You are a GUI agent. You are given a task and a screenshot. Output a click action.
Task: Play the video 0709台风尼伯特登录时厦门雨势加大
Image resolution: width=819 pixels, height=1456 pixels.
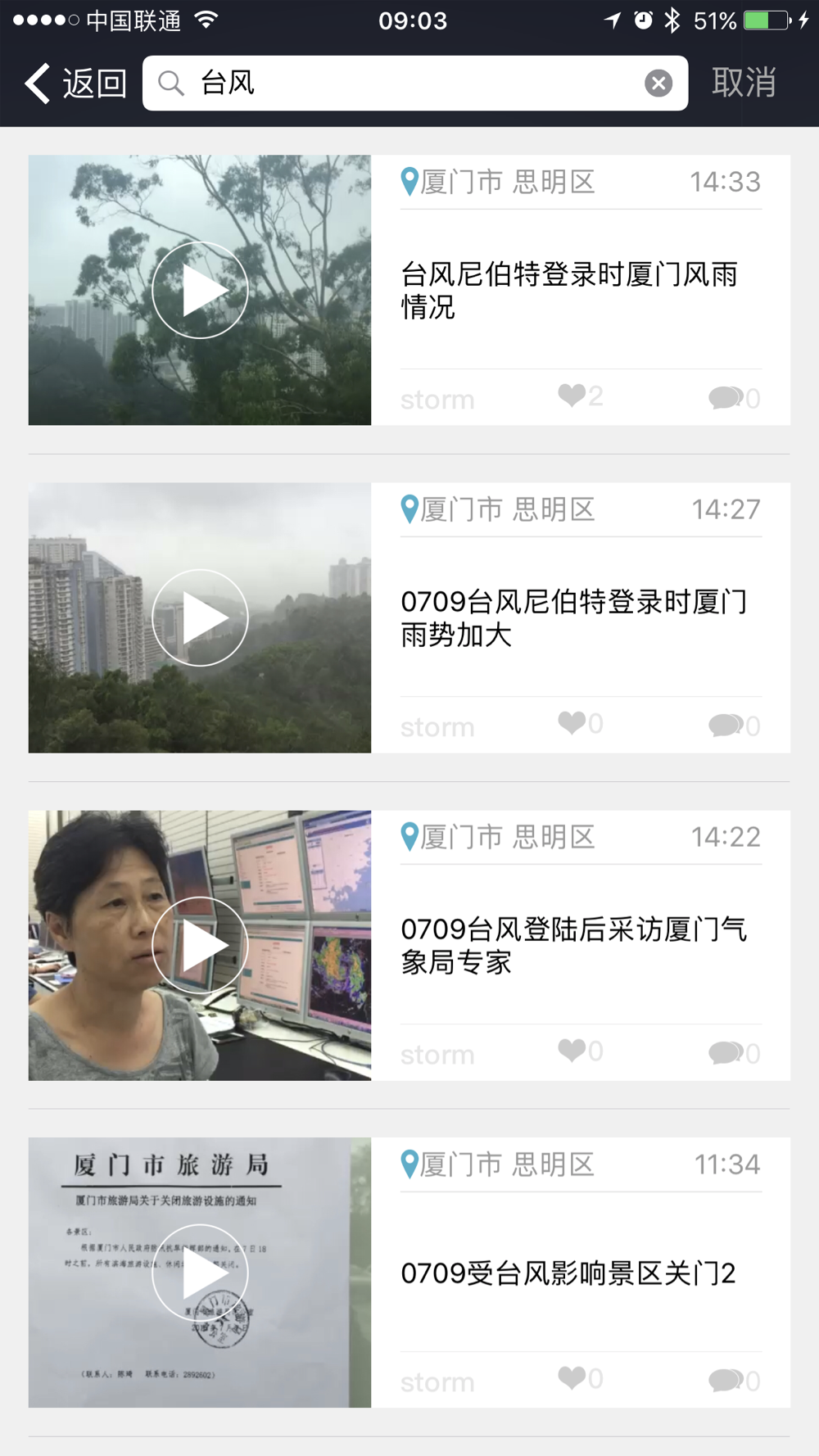(x=200, y=617)
